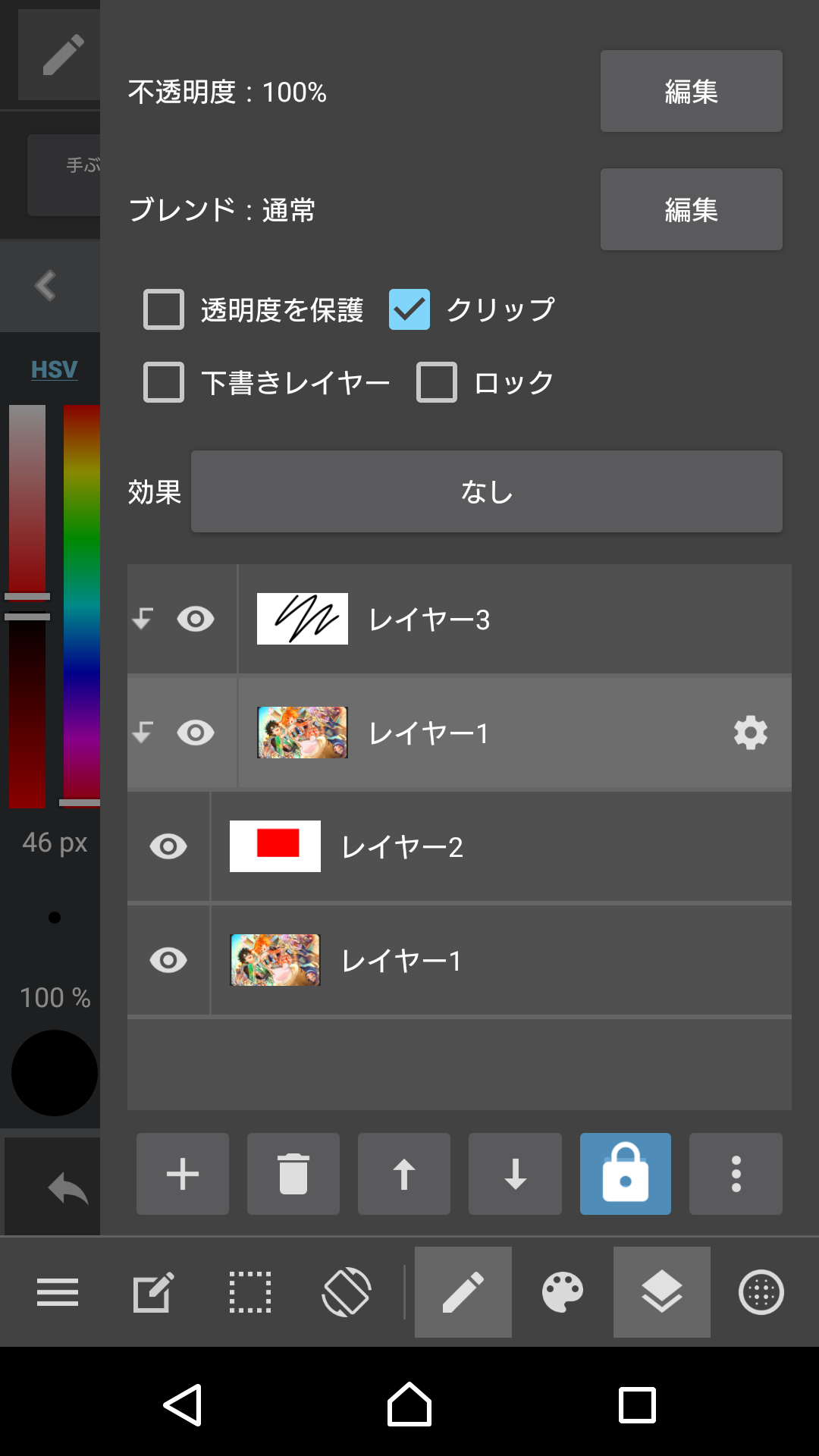Check the ロック checkbox

[437, 382]
